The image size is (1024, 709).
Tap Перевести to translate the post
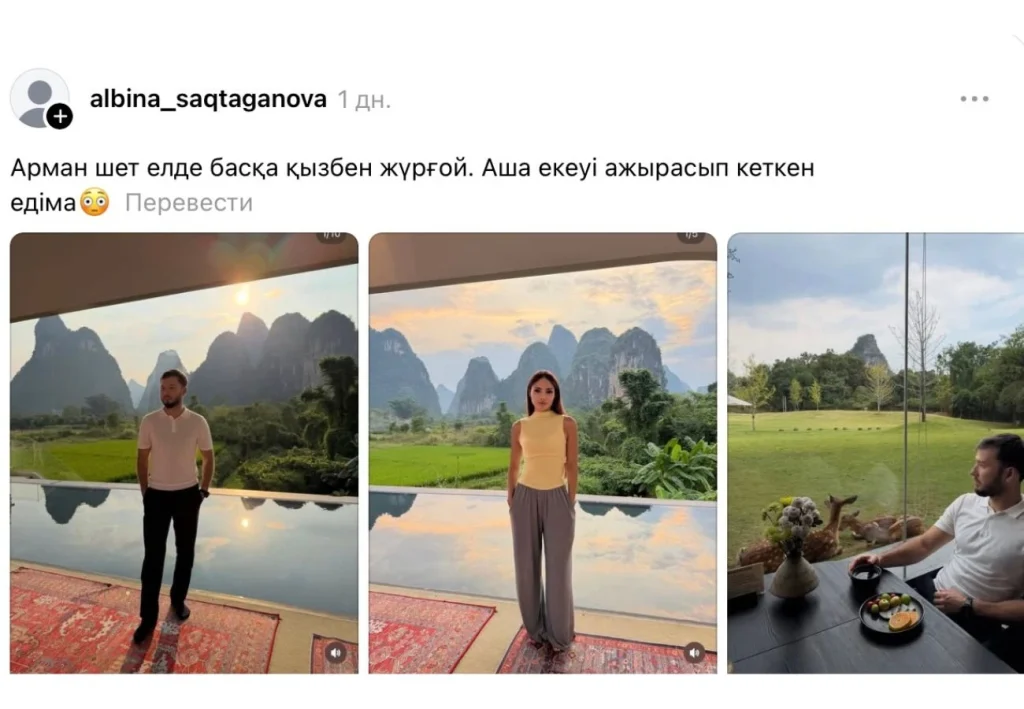189,202
